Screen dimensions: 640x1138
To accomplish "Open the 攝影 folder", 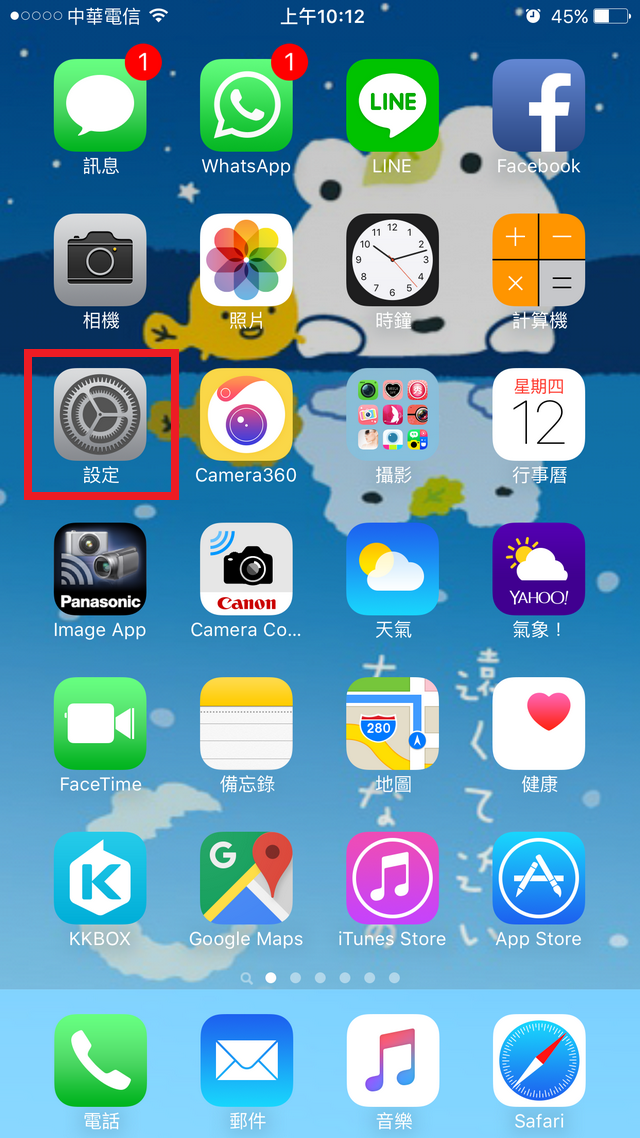I will click(392, 414).
